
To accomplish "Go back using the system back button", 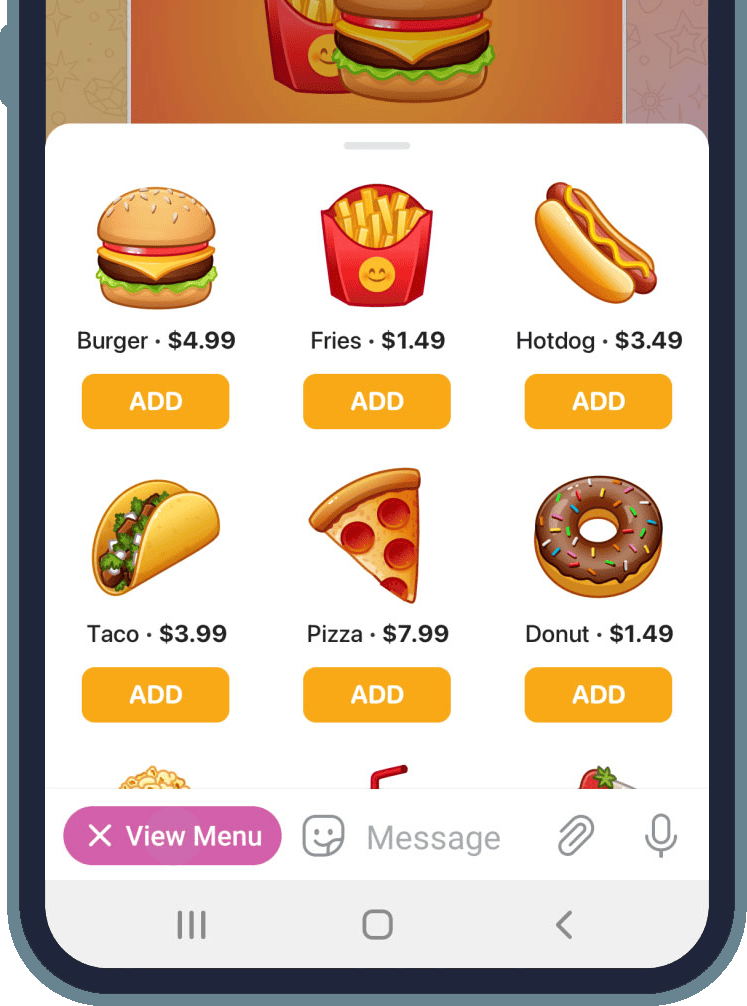I will coord(564,925).
